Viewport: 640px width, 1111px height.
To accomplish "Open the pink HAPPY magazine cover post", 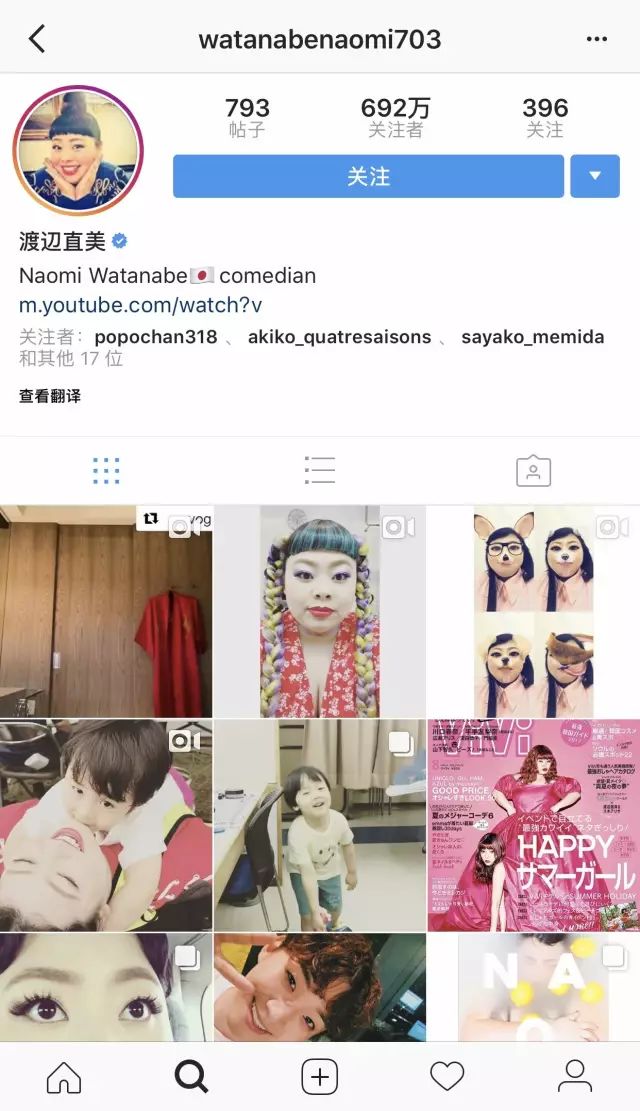I will pos(533,825).
